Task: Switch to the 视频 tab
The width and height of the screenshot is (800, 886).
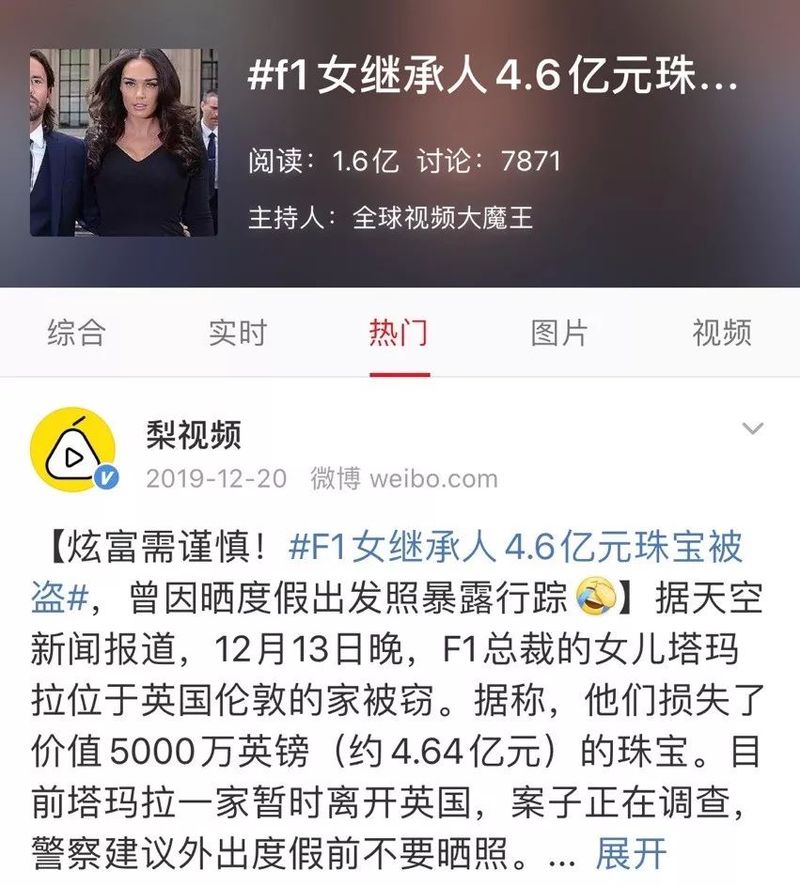Action: click(721, 333)
